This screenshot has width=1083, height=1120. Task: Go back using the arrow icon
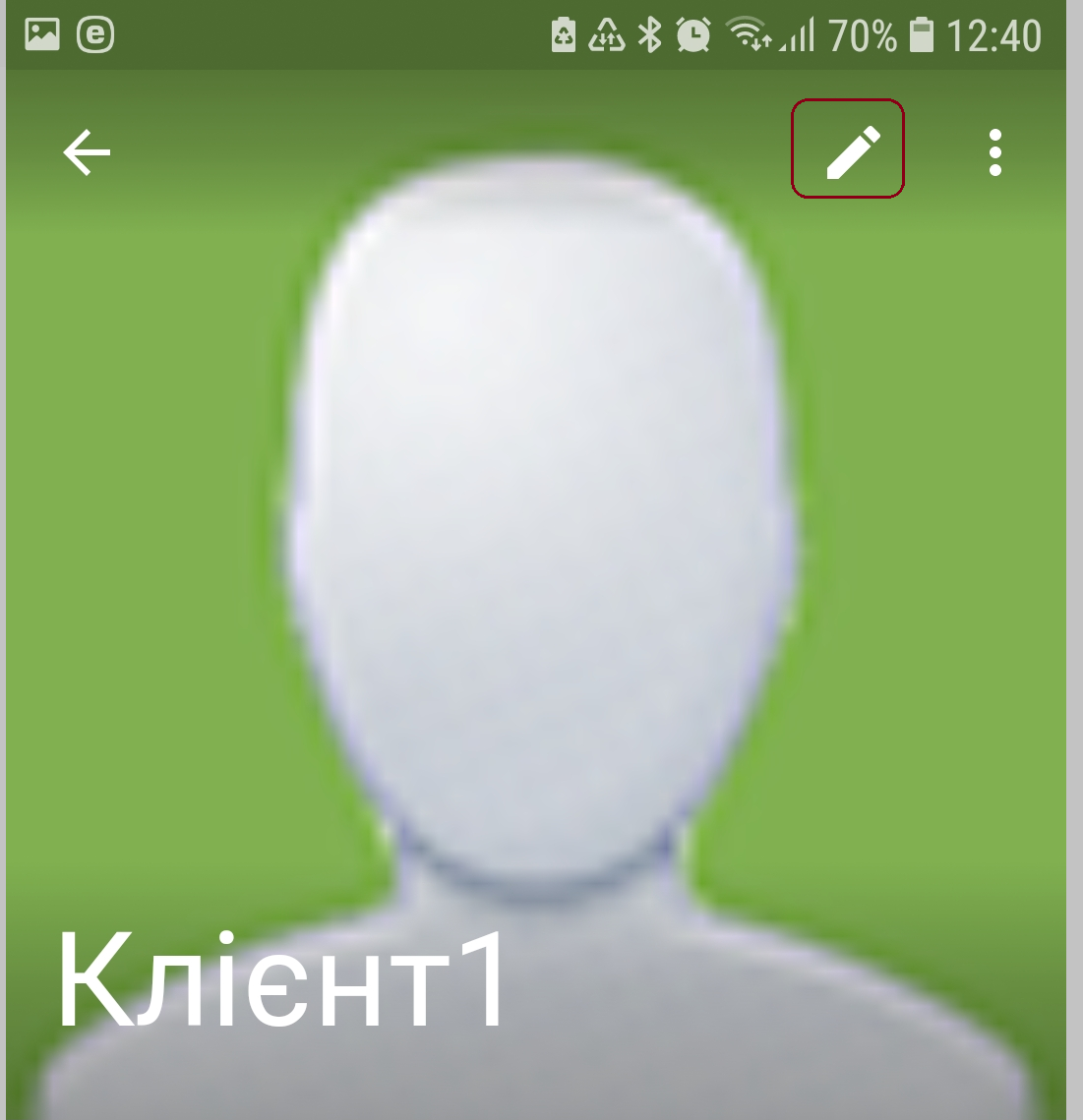(87, 152)
